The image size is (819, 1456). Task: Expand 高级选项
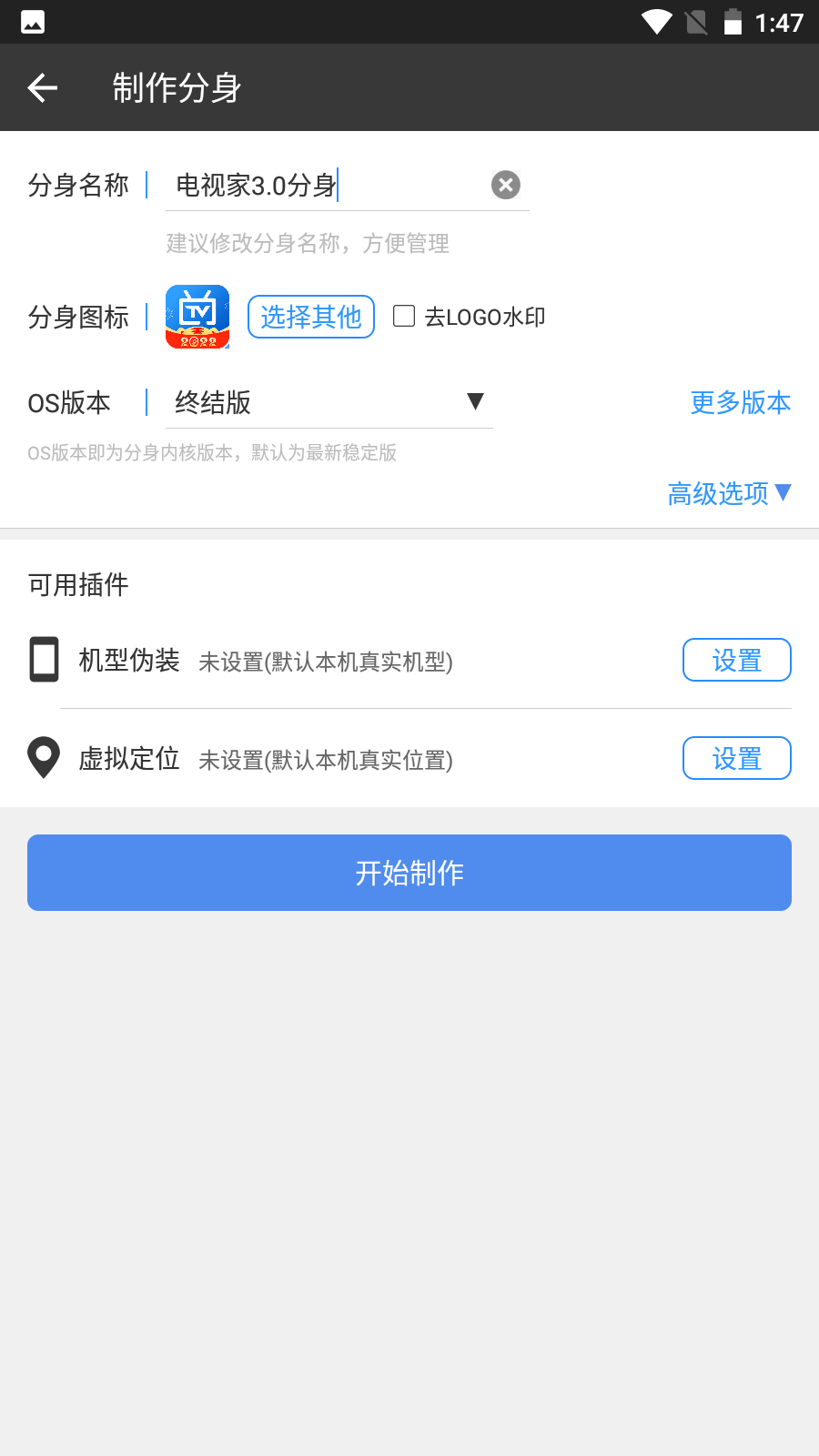click(x=729, y=493)
